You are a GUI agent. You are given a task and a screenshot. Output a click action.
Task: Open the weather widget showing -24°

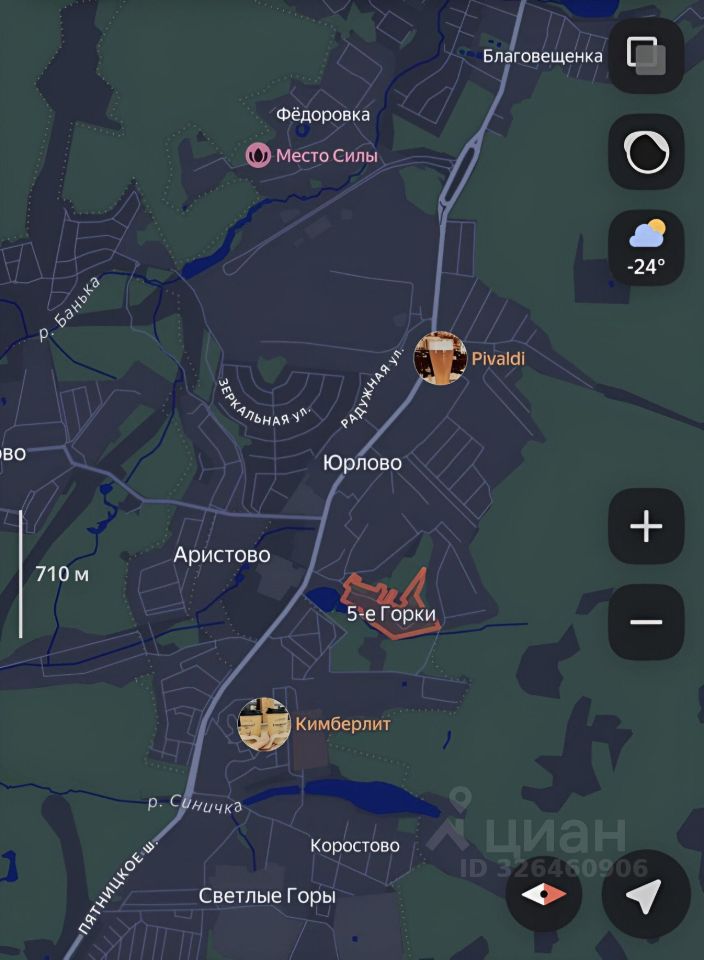pos(646,248)
